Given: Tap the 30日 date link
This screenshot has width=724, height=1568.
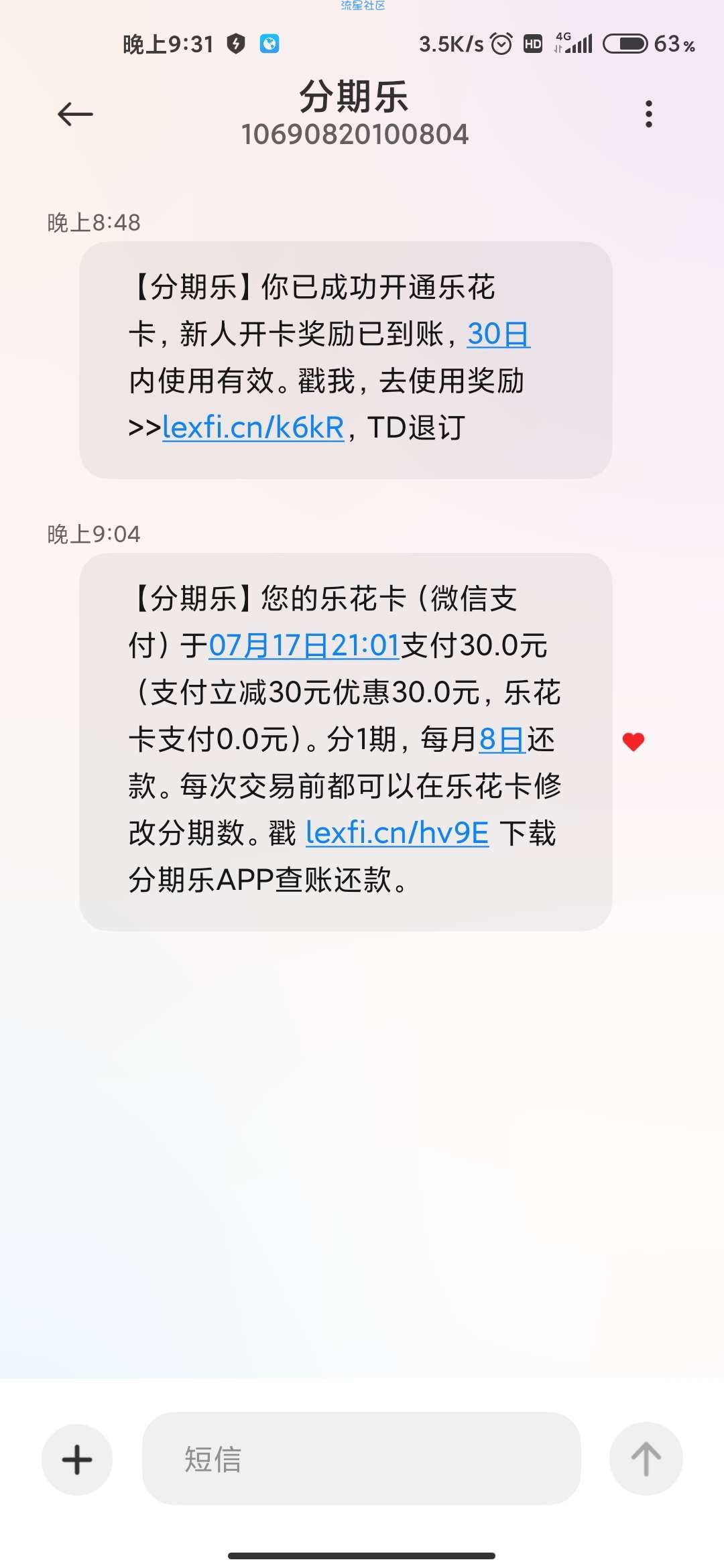Looking at the screenshot, I should [498, 334].
